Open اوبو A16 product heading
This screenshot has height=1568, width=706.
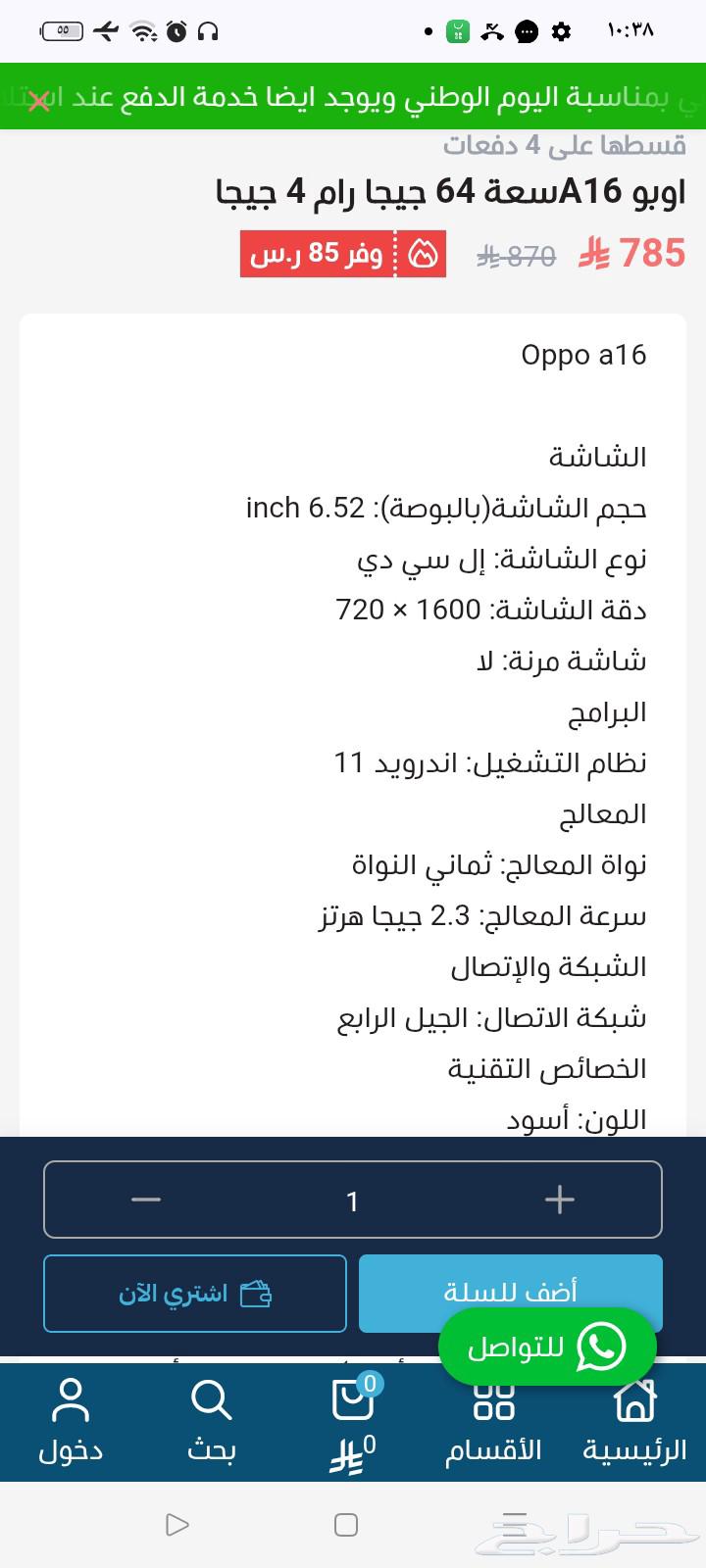coord(431,190)
